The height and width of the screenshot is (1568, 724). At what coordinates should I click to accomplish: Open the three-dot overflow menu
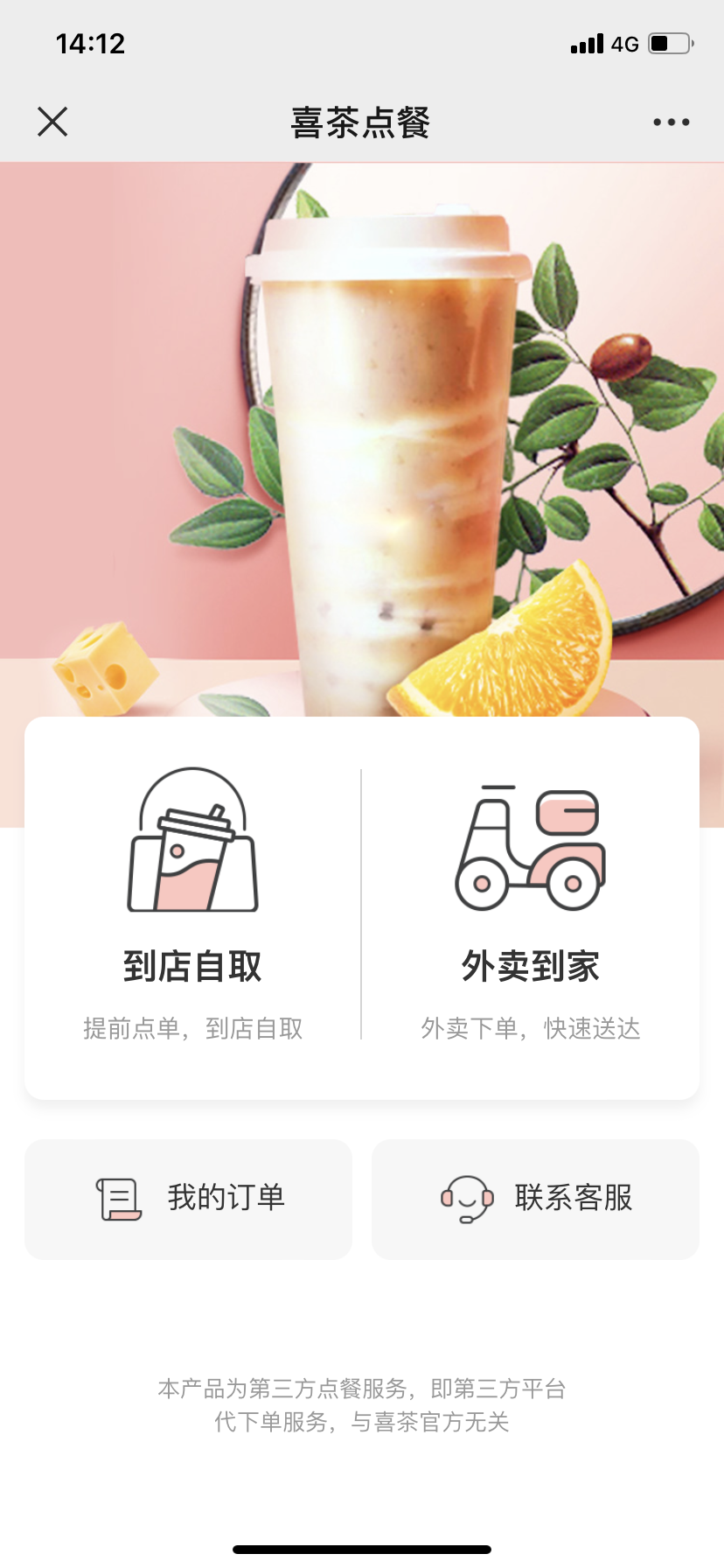(671, 122)
